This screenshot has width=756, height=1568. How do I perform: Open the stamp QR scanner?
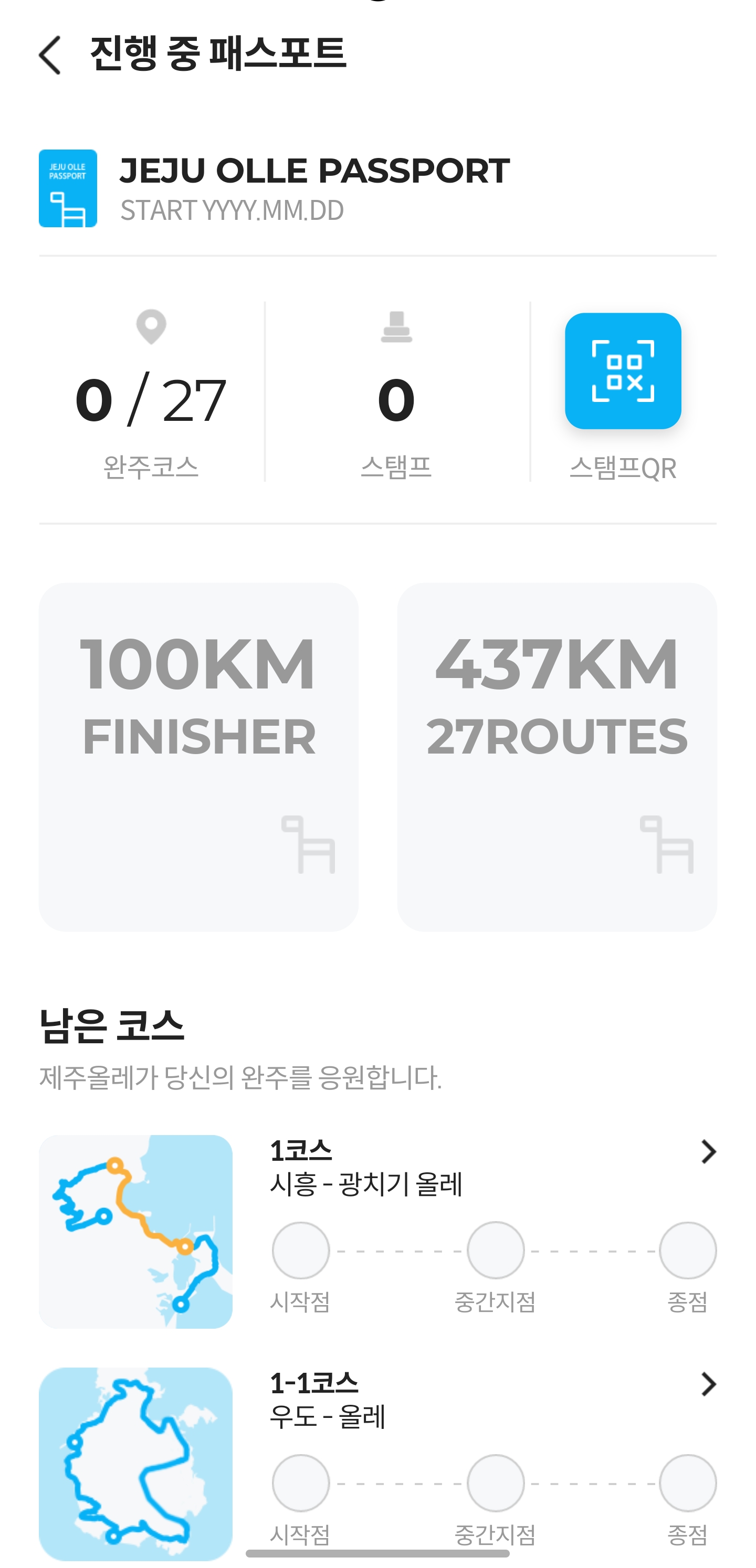point(623,370)
